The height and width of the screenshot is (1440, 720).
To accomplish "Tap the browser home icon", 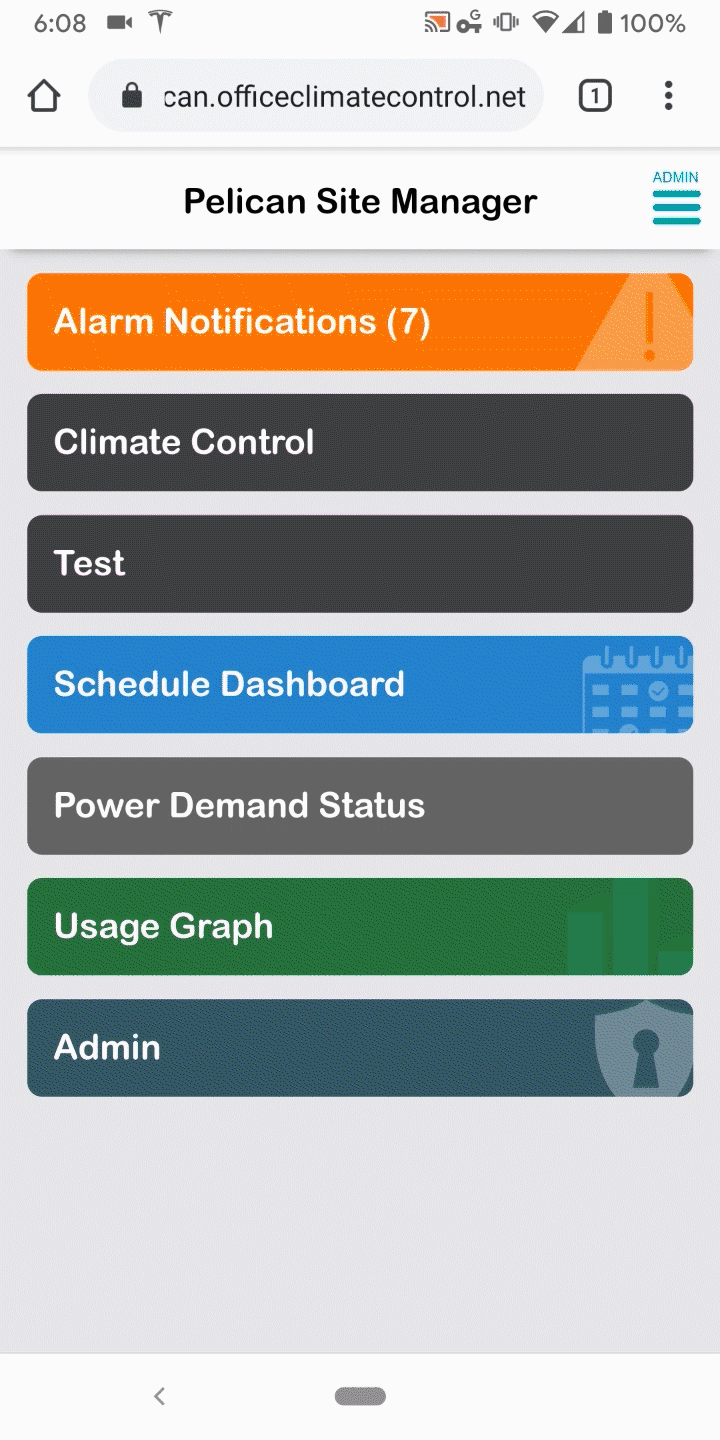I will click(x=44, y=96).
